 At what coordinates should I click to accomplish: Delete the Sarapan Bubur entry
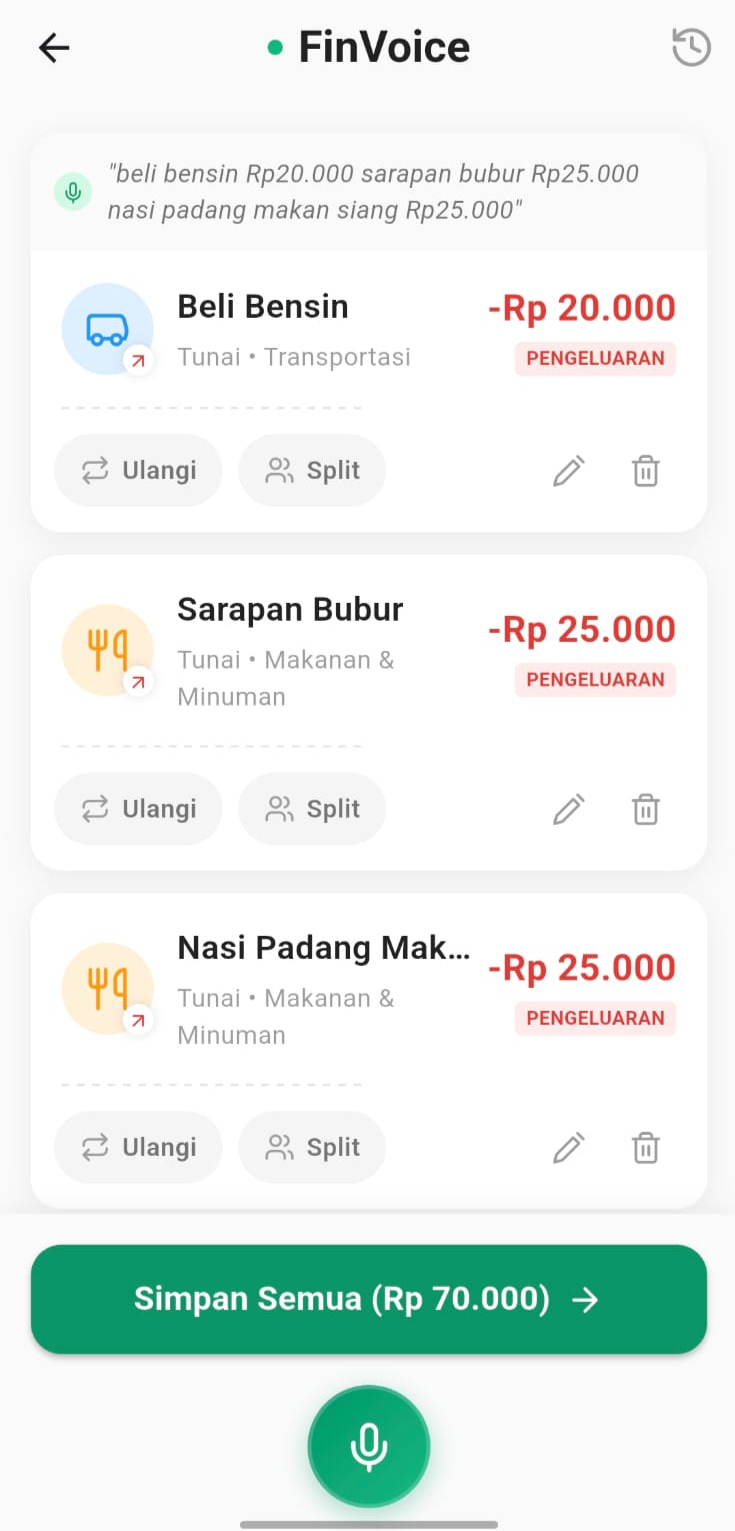(646, 808)
